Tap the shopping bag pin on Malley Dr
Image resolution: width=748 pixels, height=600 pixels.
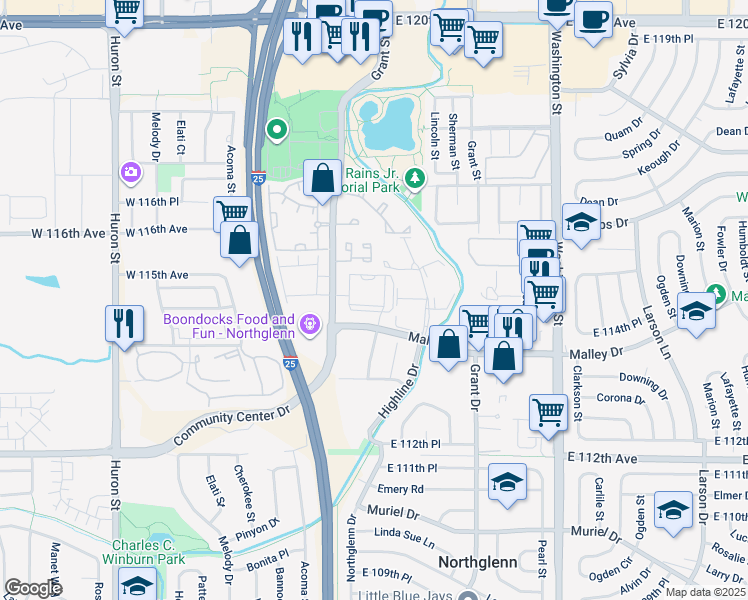pos(505,356)
